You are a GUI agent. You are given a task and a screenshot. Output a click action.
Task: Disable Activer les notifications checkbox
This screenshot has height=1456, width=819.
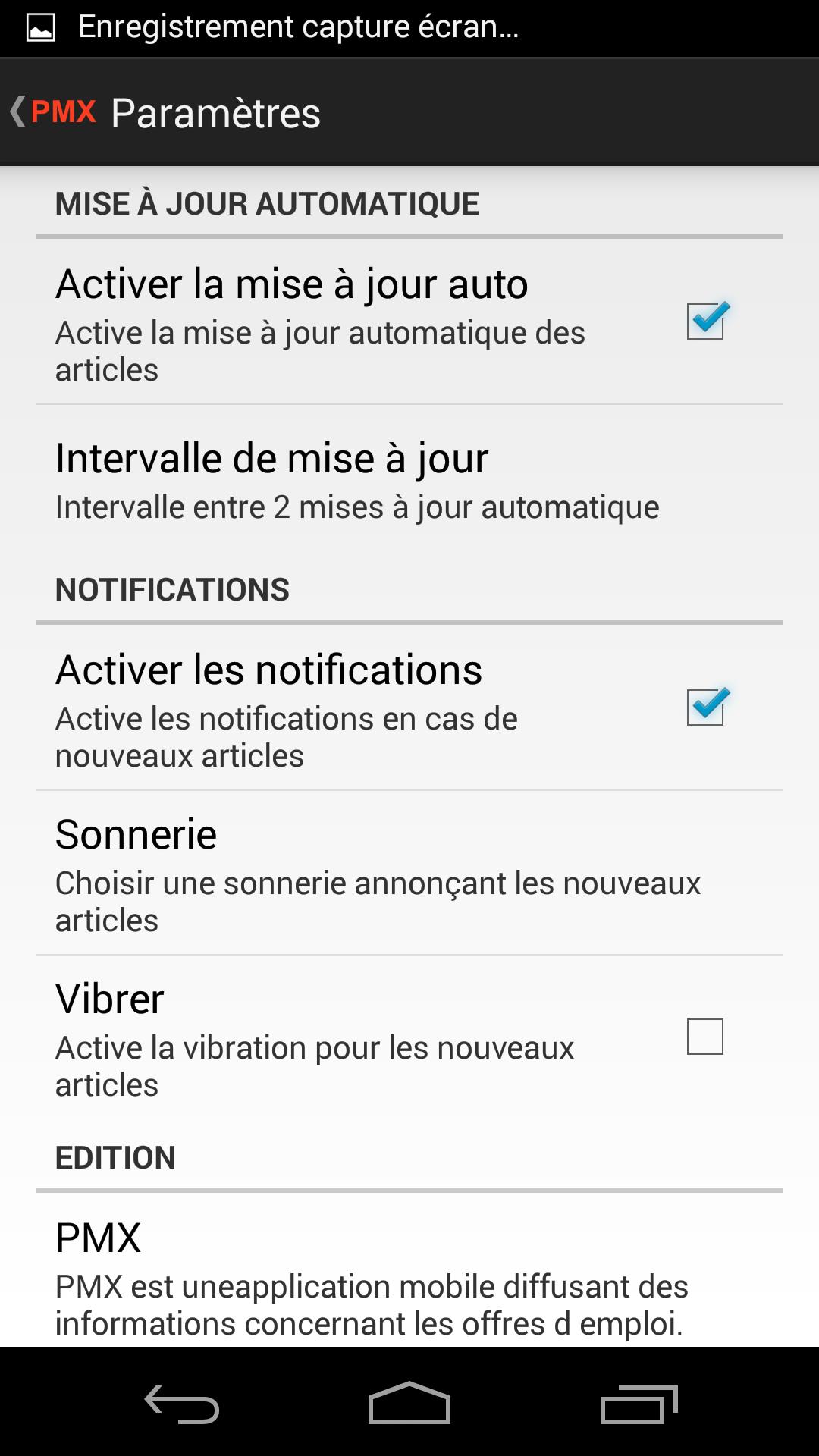click(x=704, y=707)
